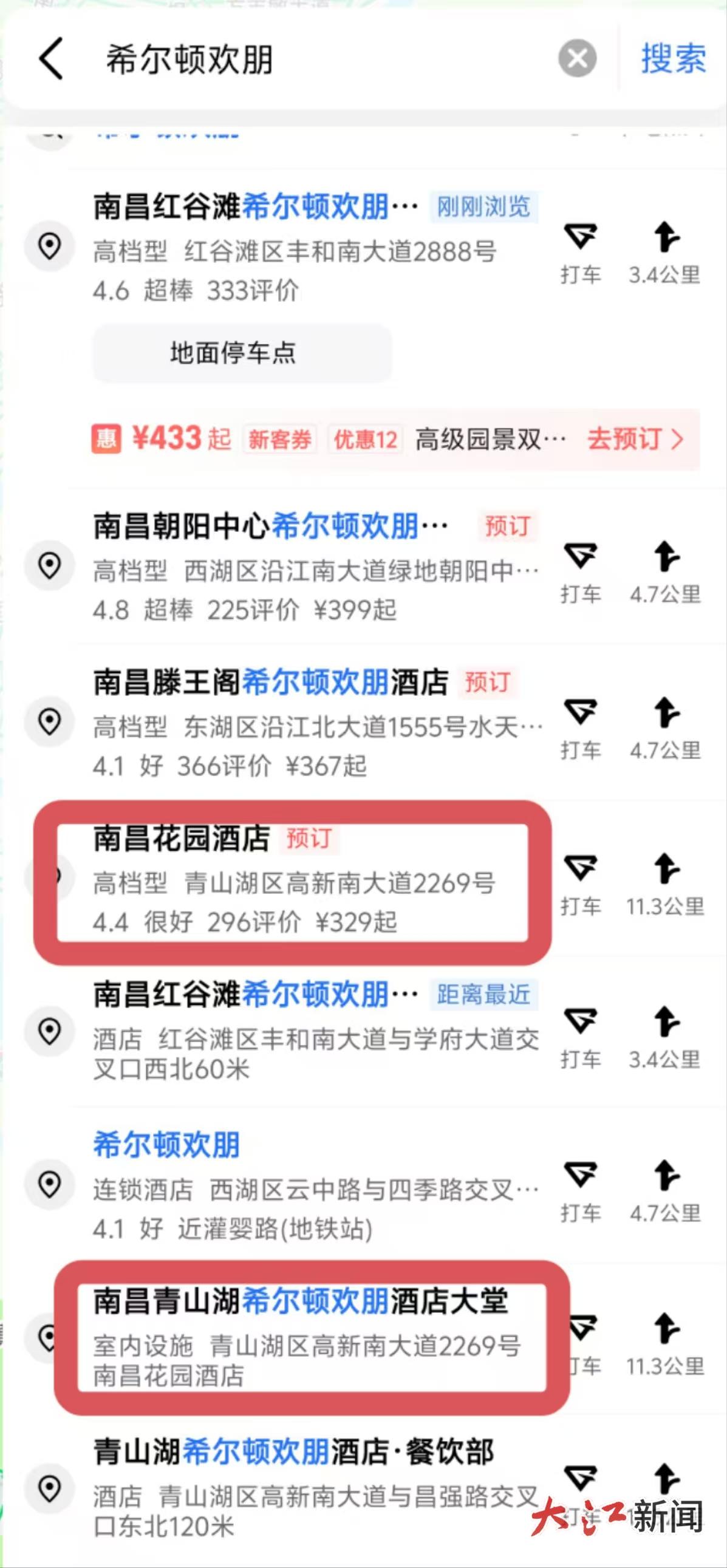Image resolution: width=727 pixels, height=1568 pixels.
Task: Start route to 南昌滕王阁希尔顿欢朋酒店
Action: click(666, 726)
